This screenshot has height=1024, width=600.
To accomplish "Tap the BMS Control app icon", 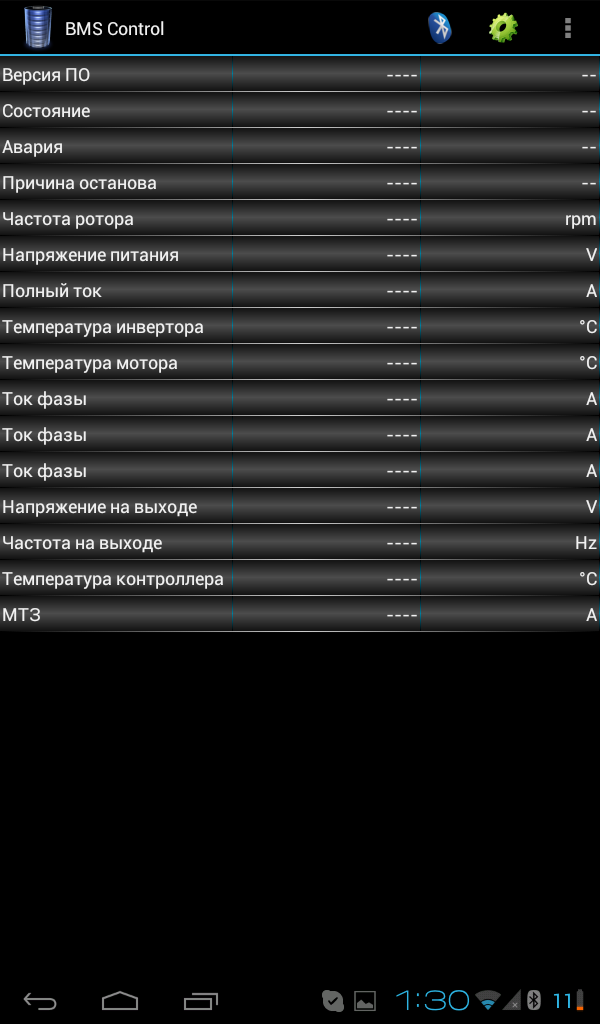I will pyautogui.click(x=37, y=28).
